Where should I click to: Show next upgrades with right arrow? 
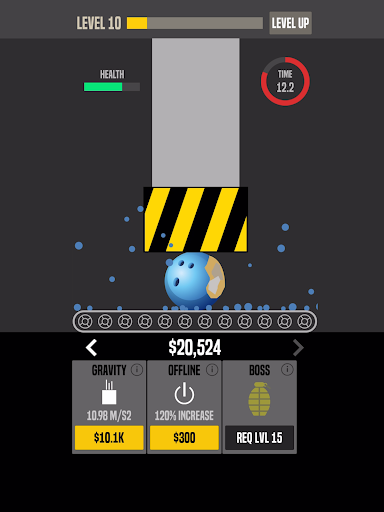tap(298, 348)
